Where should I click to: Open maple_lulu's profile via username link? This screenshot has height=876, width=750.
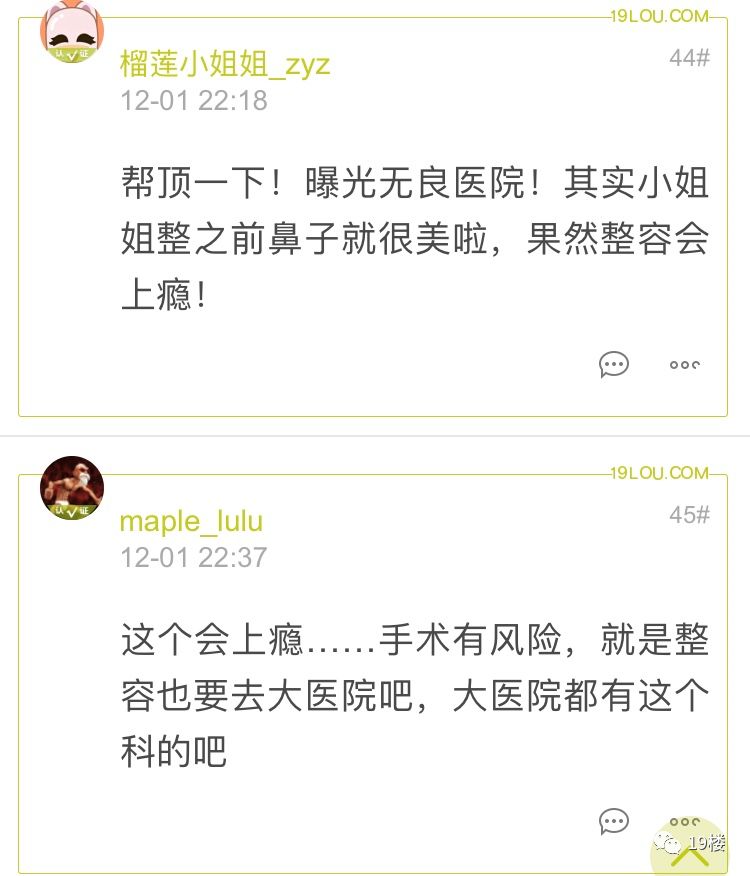(191, 521)
